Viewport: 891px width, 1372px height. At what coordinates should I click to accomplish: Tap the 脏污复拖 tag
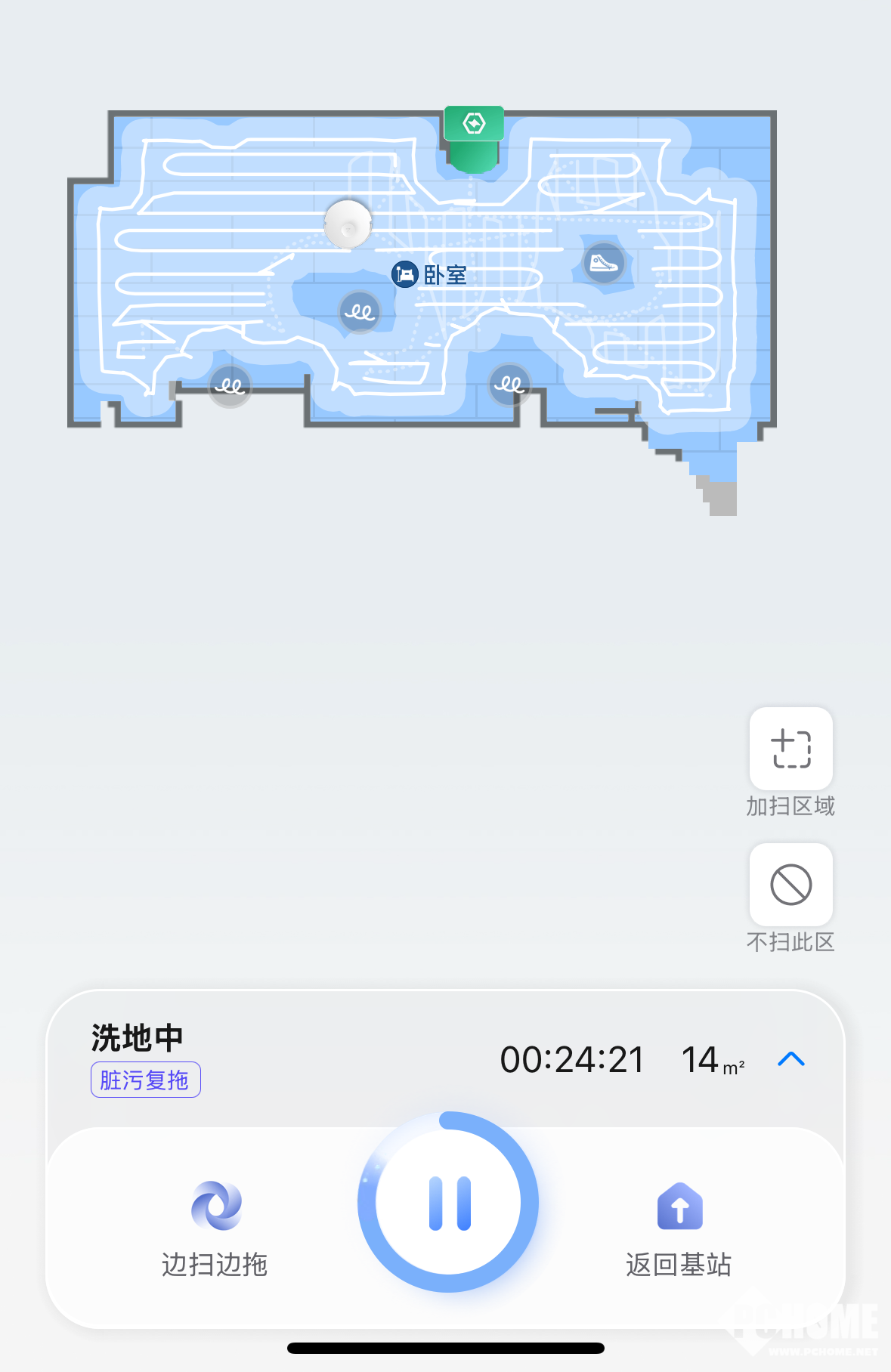[x=145, y=1080]
